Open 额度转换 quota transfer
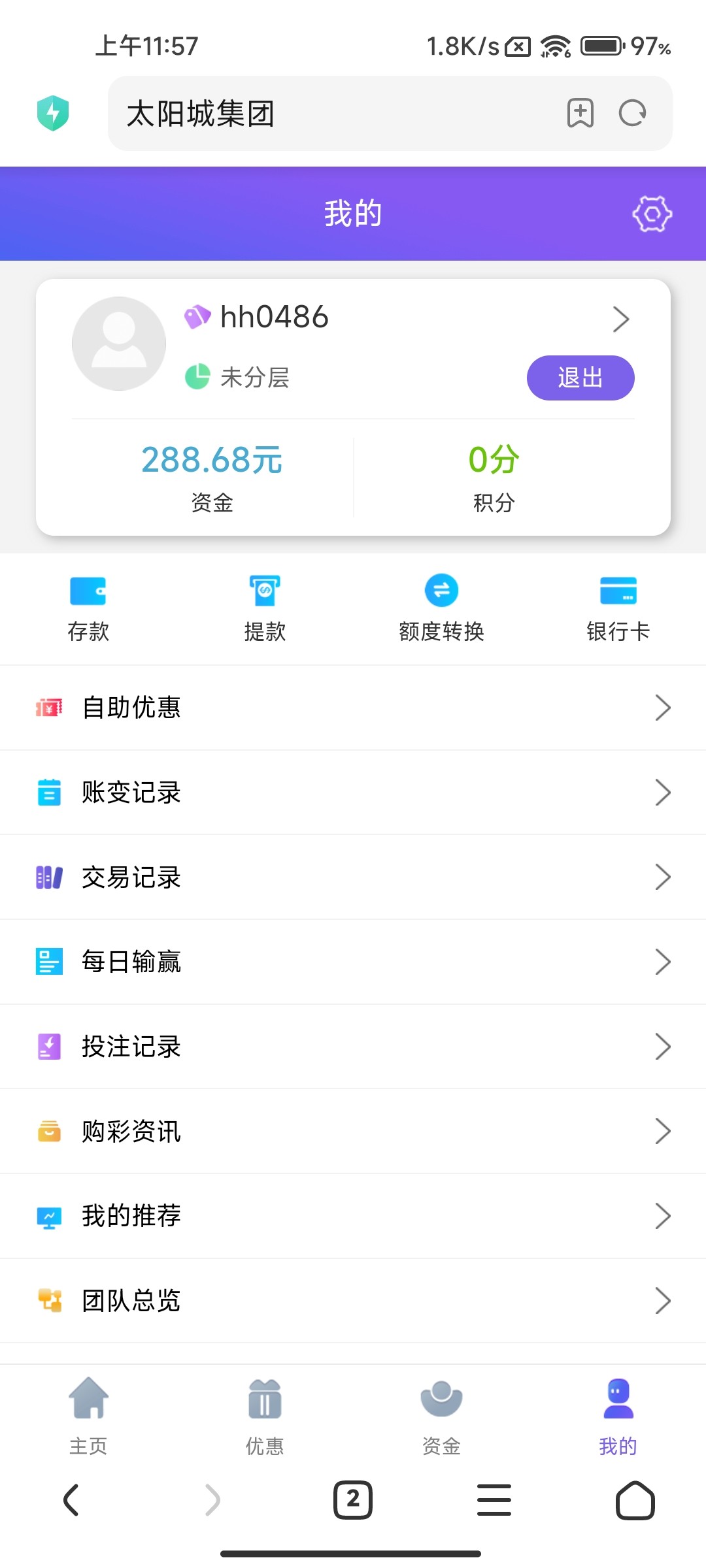This screenshot has width=706, height=1568. [441, 608]
